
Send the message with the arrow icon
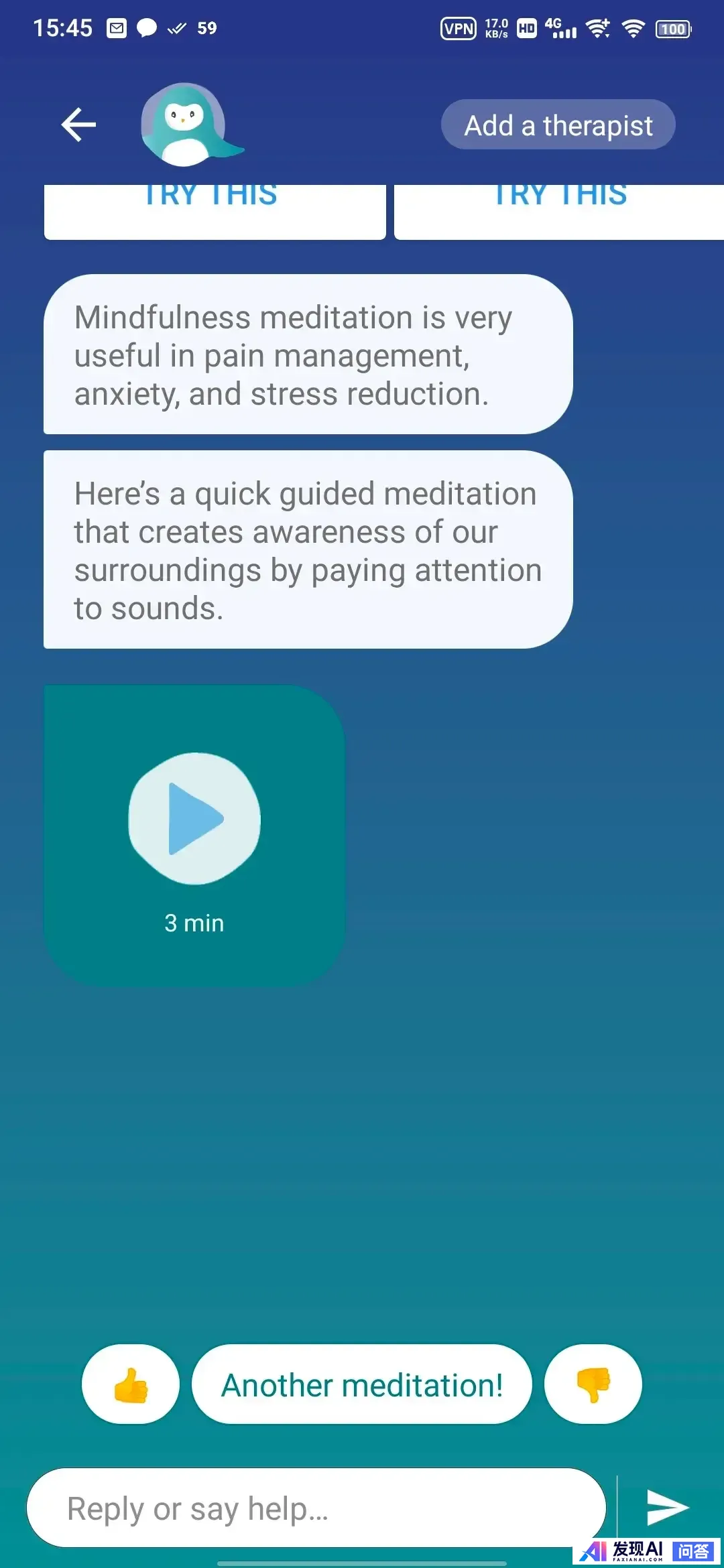(x=667, y=1507)
